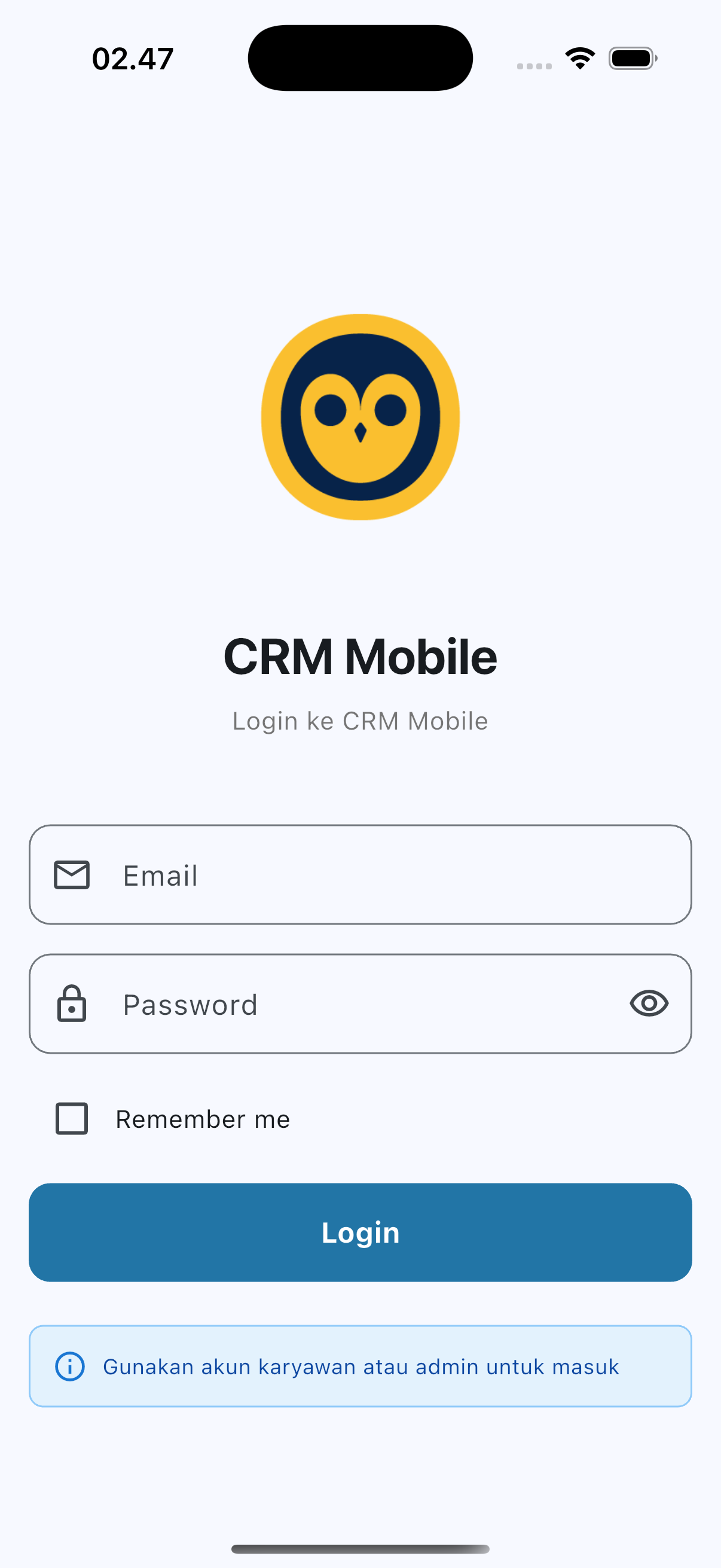Tap the 'Login ke CRM Mobile' subtitle

(360, 721)
